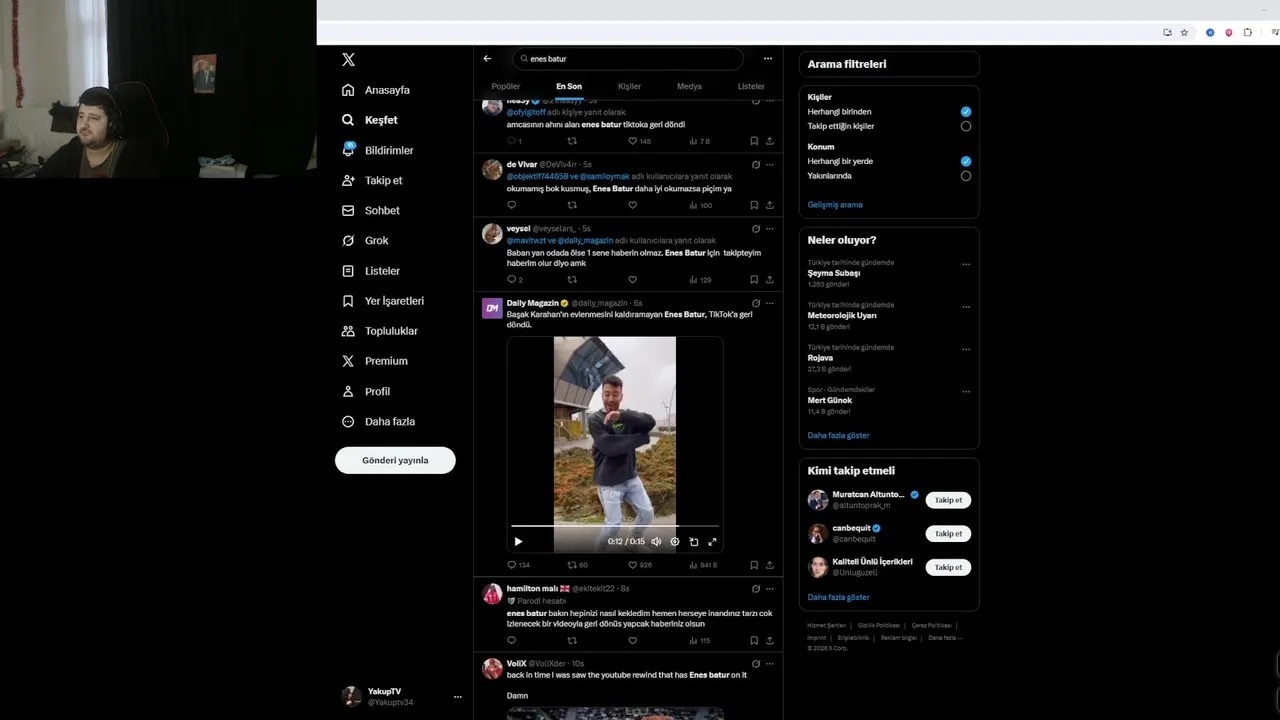Screen dimensions: 1280x720
Task: Select the 'Yakınlarında' location filter
Action: pos(965,176)
